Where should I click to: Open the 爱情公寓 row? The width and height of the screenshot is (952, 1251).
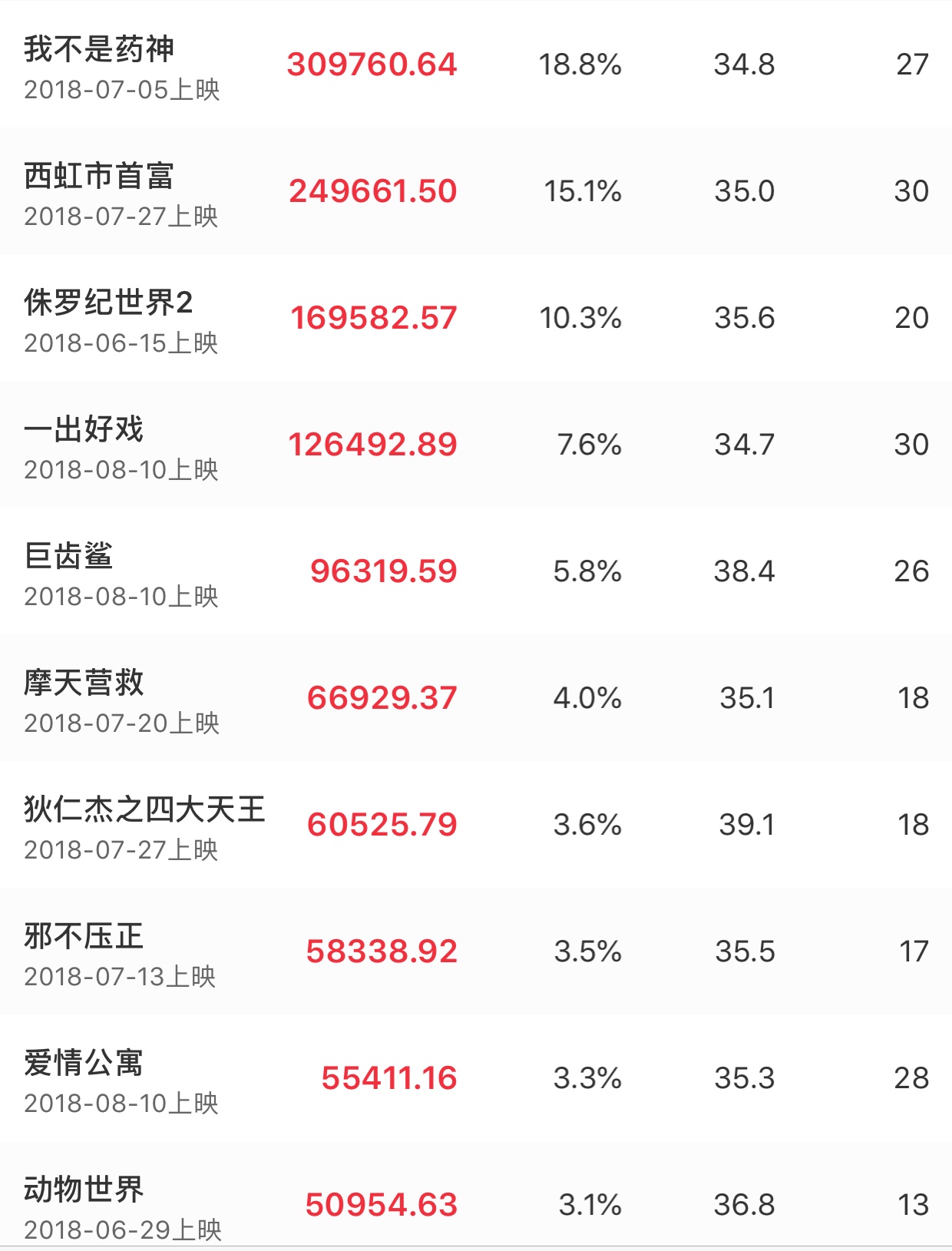84,1063
